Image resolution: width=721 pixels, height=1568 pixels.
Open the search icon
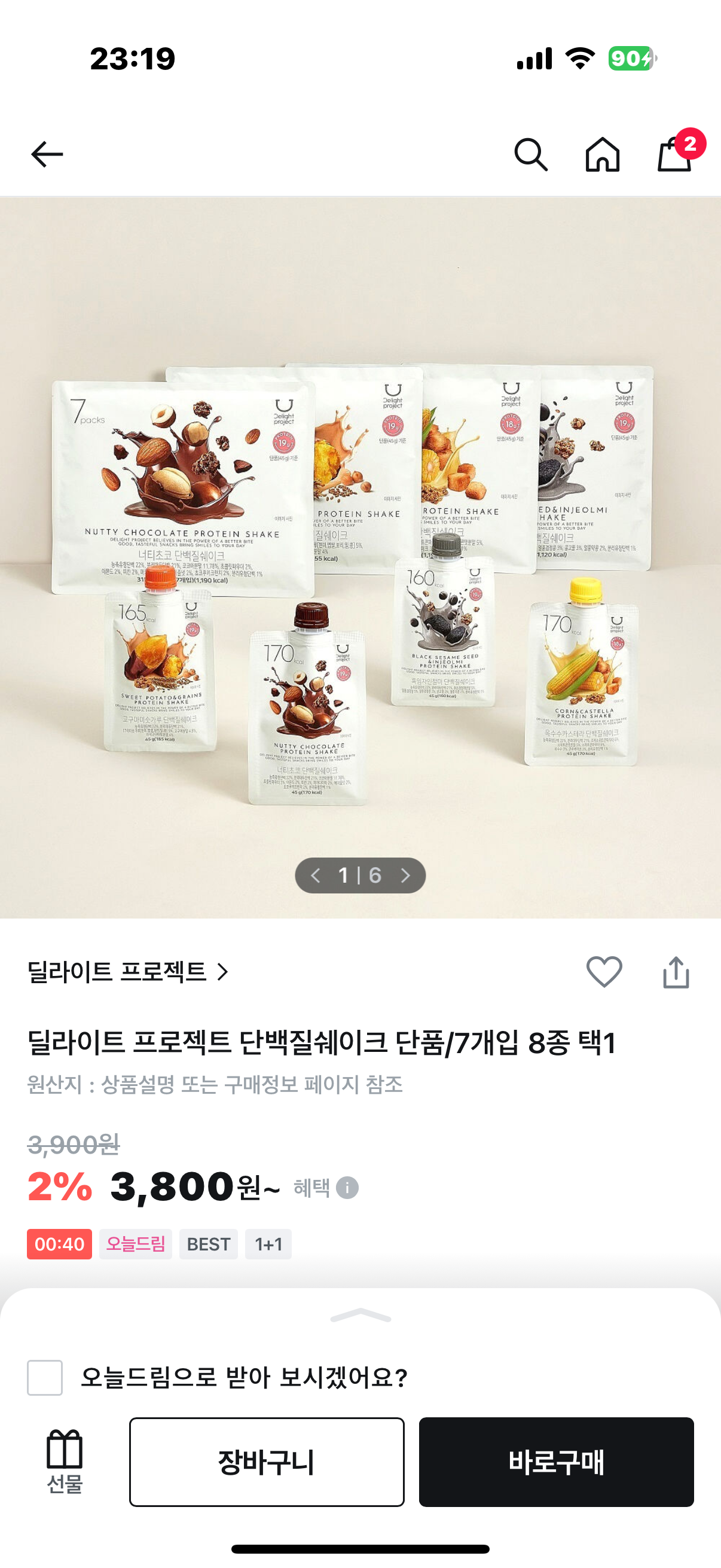(530, 155)
